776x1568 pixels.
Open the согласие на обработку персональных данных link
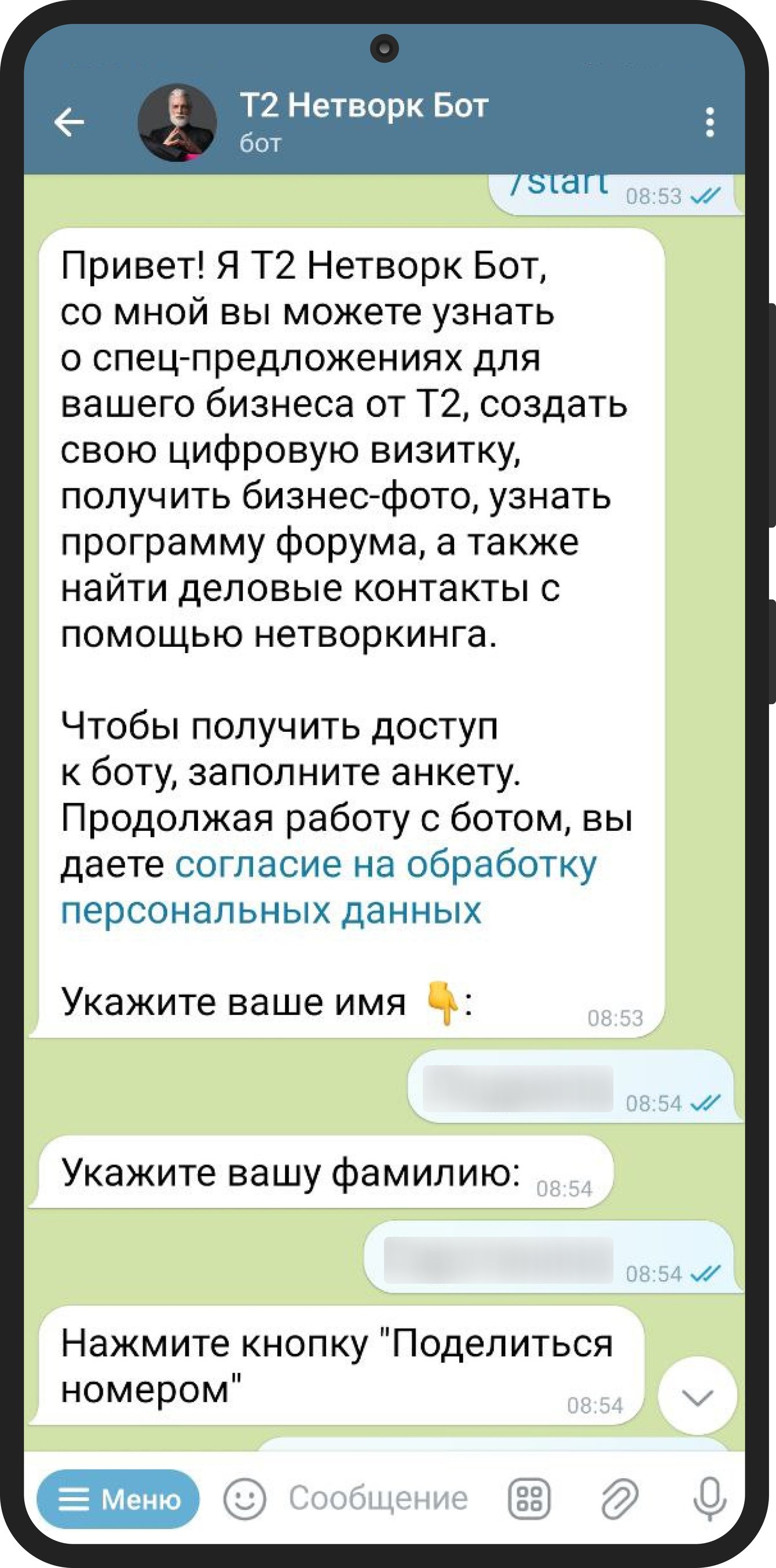click(329, 887)
